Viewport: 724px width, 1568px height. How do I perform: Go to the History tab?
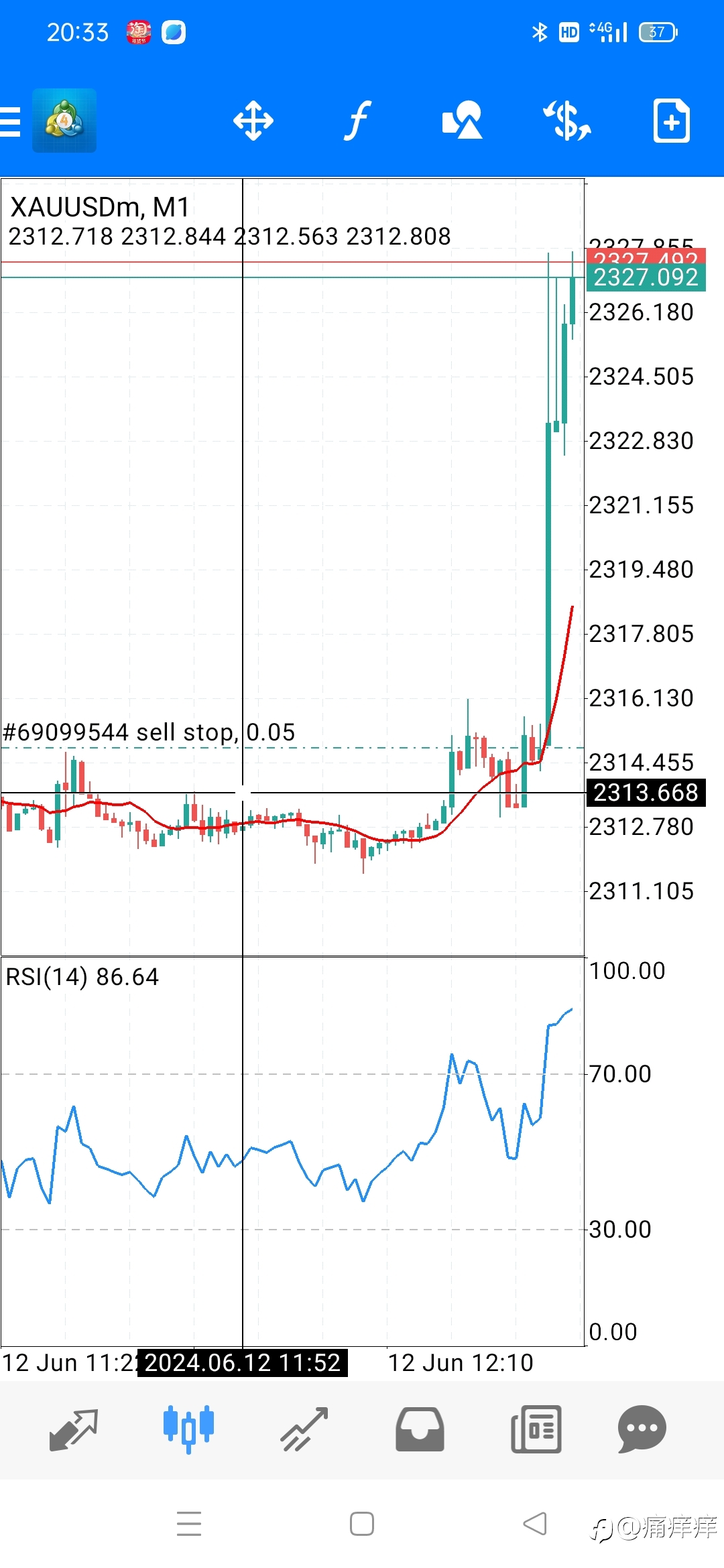(420, 1429)
